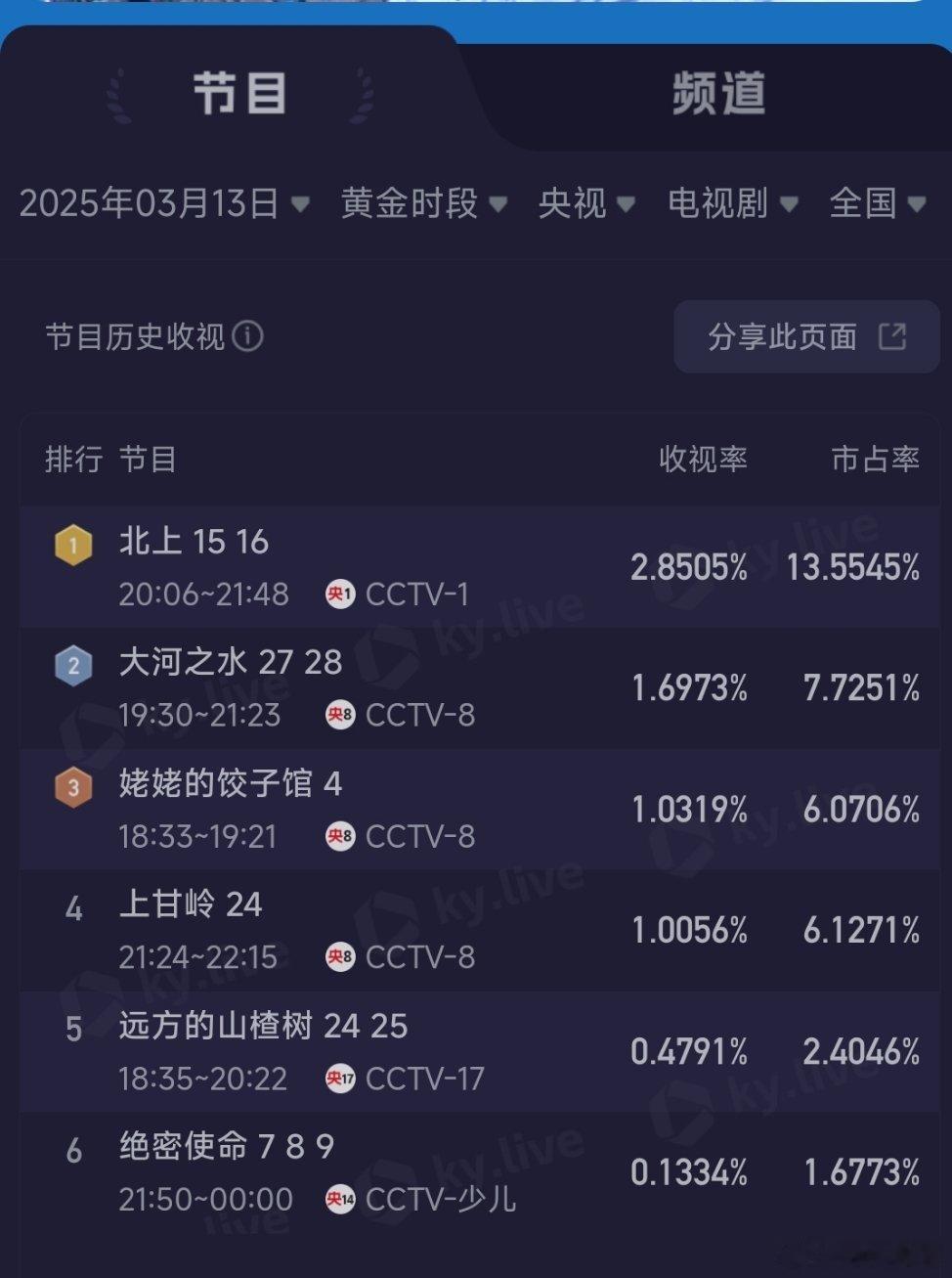Open the program 北上 15 16
The width and height of the screenshot is (952, 1278).
(x=195, y=541)
